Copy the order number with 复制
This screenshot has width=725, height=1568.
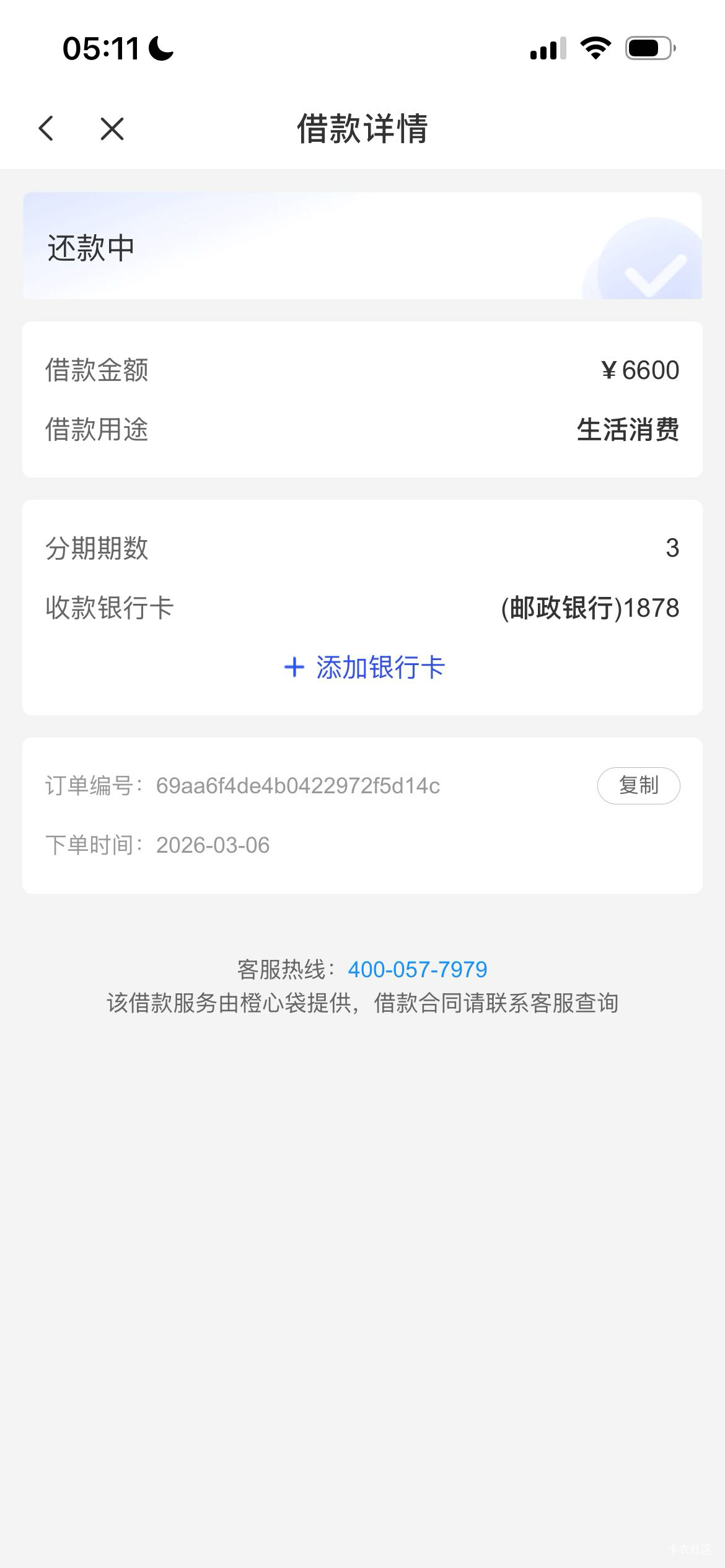[638, 786]
